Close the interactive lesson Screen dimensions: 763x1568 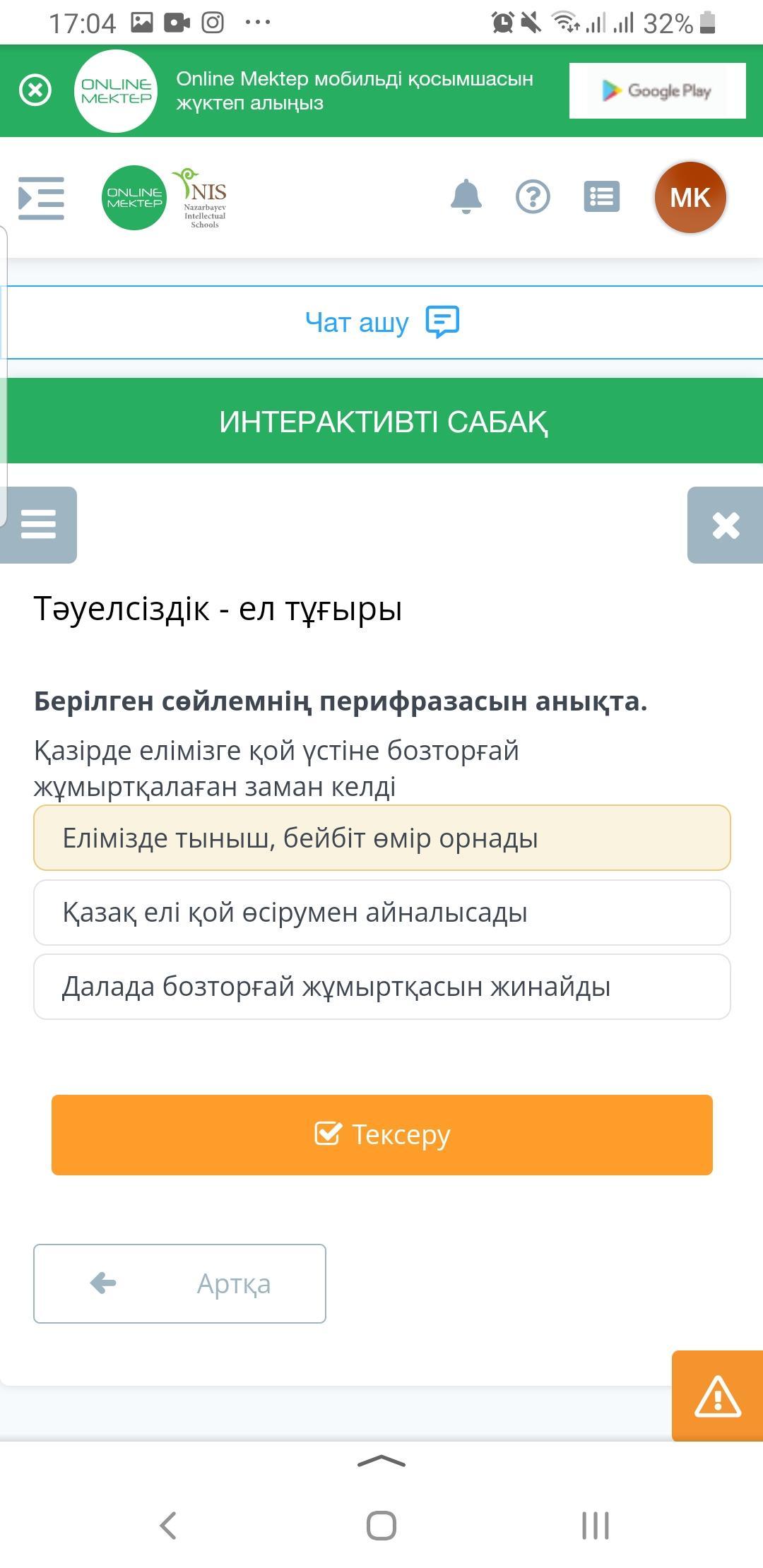click(x=726, y=525)
